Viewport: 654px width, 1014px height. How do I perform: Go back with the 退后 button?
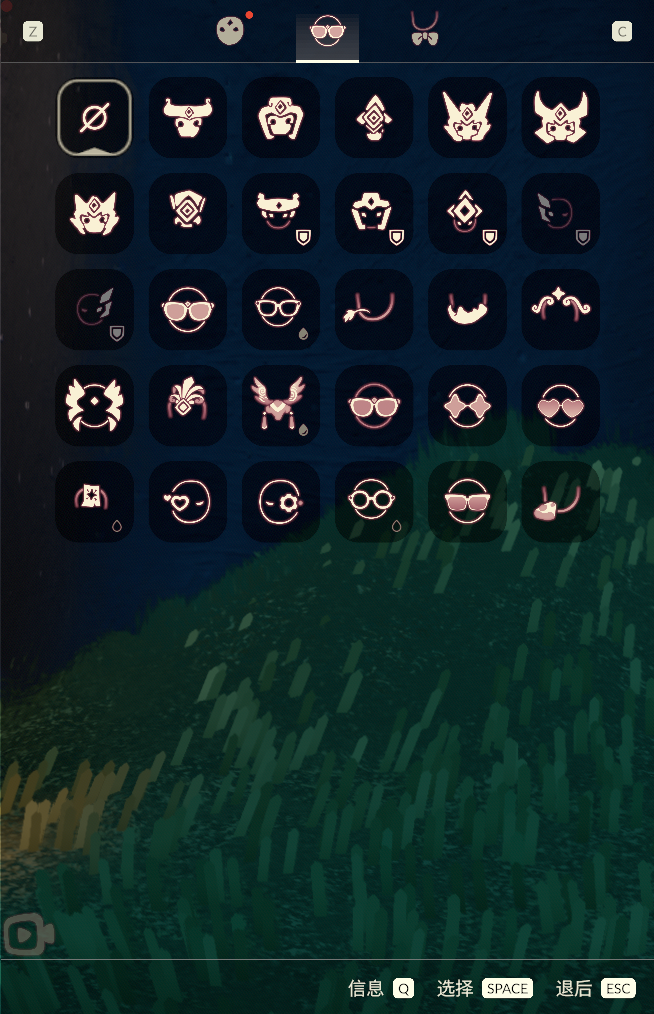(595, 988)
